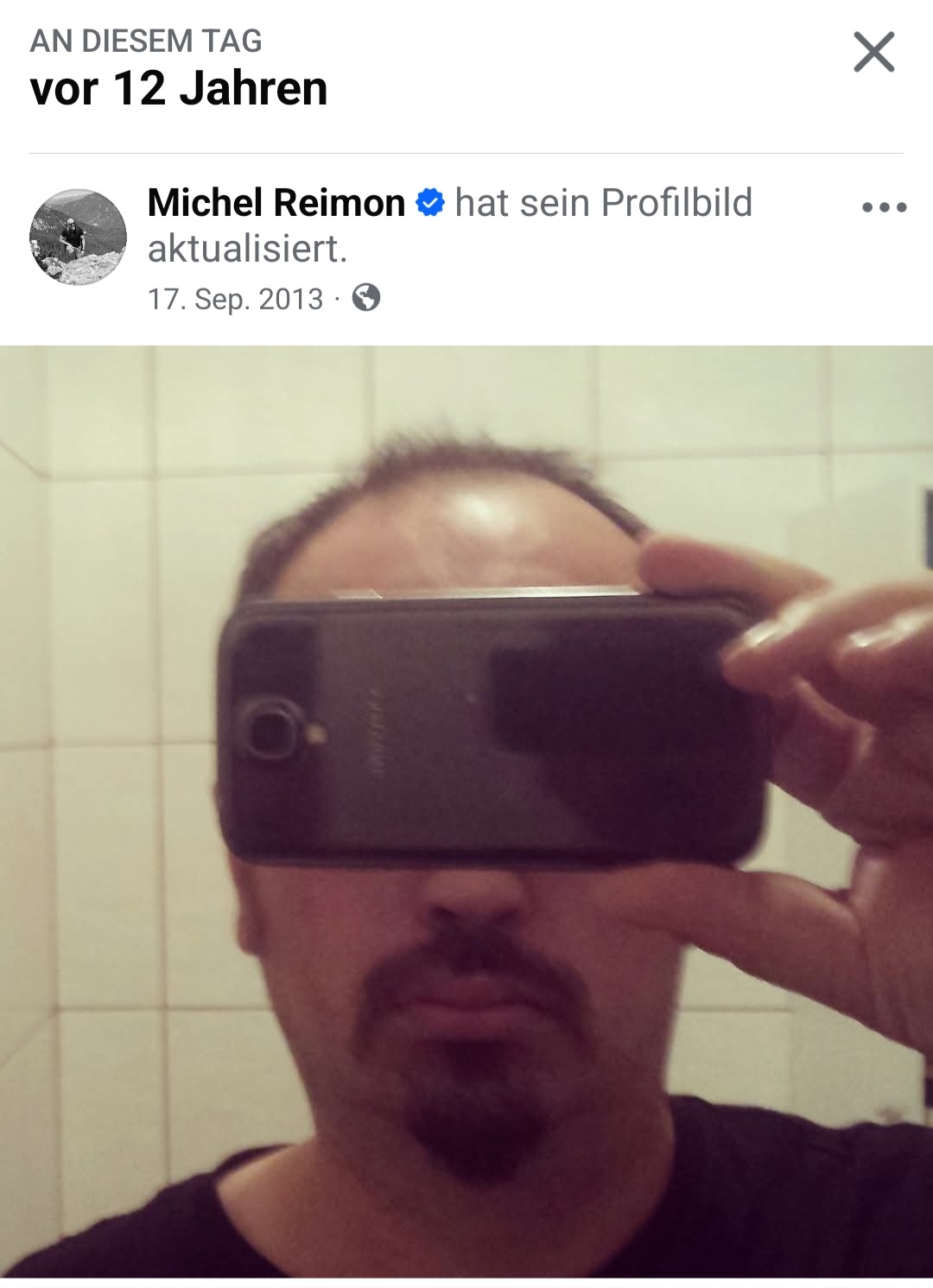
Task: Close the 'An diesem Tag' memory
Action: (873, 52)
